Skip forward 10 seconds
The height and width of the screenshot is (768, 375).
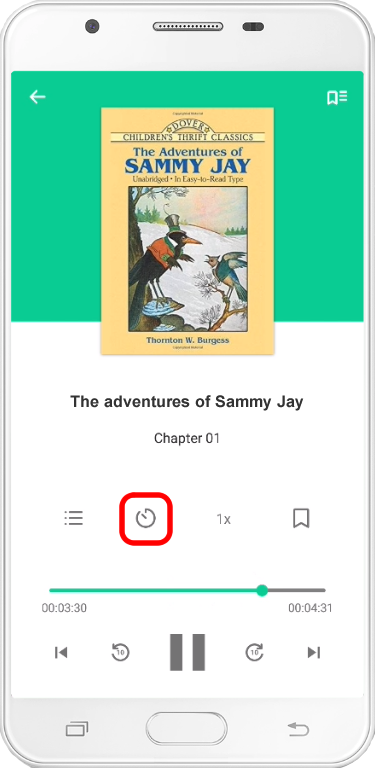(x=254, y=652)
